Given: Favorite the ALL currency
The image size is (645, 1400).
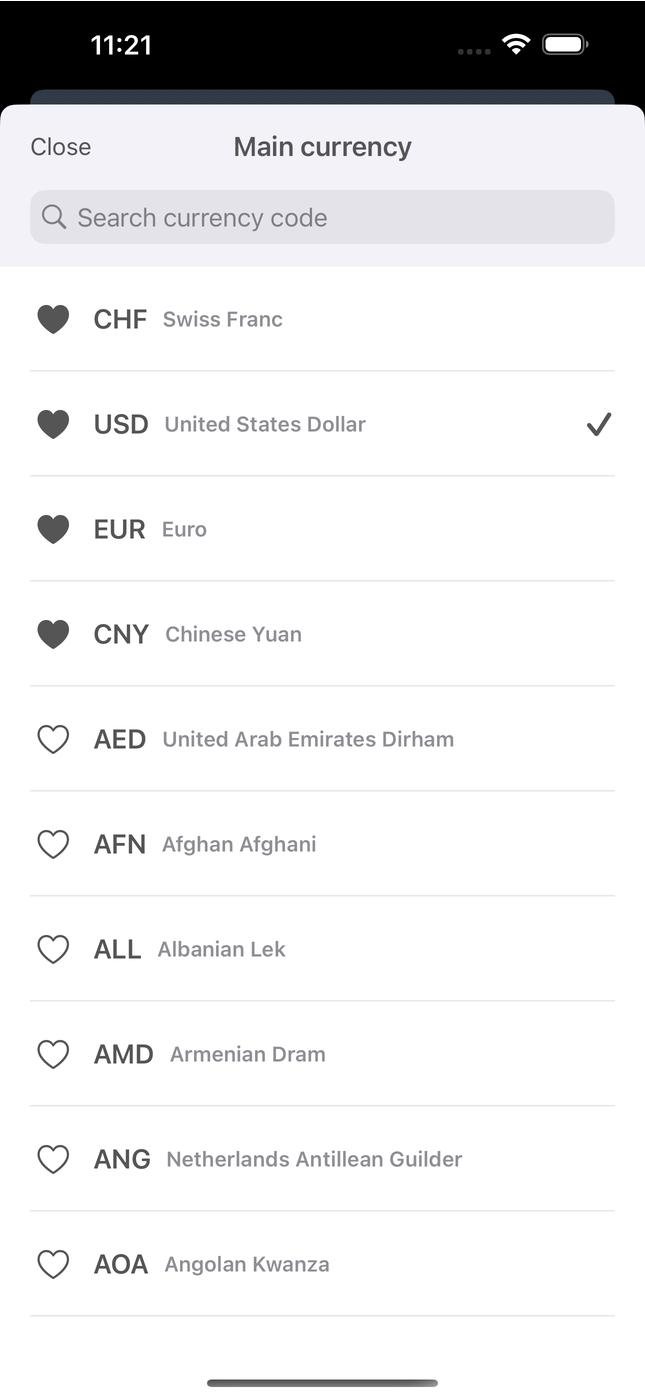Looking at the screenshot, I should [x=53, y=949].
